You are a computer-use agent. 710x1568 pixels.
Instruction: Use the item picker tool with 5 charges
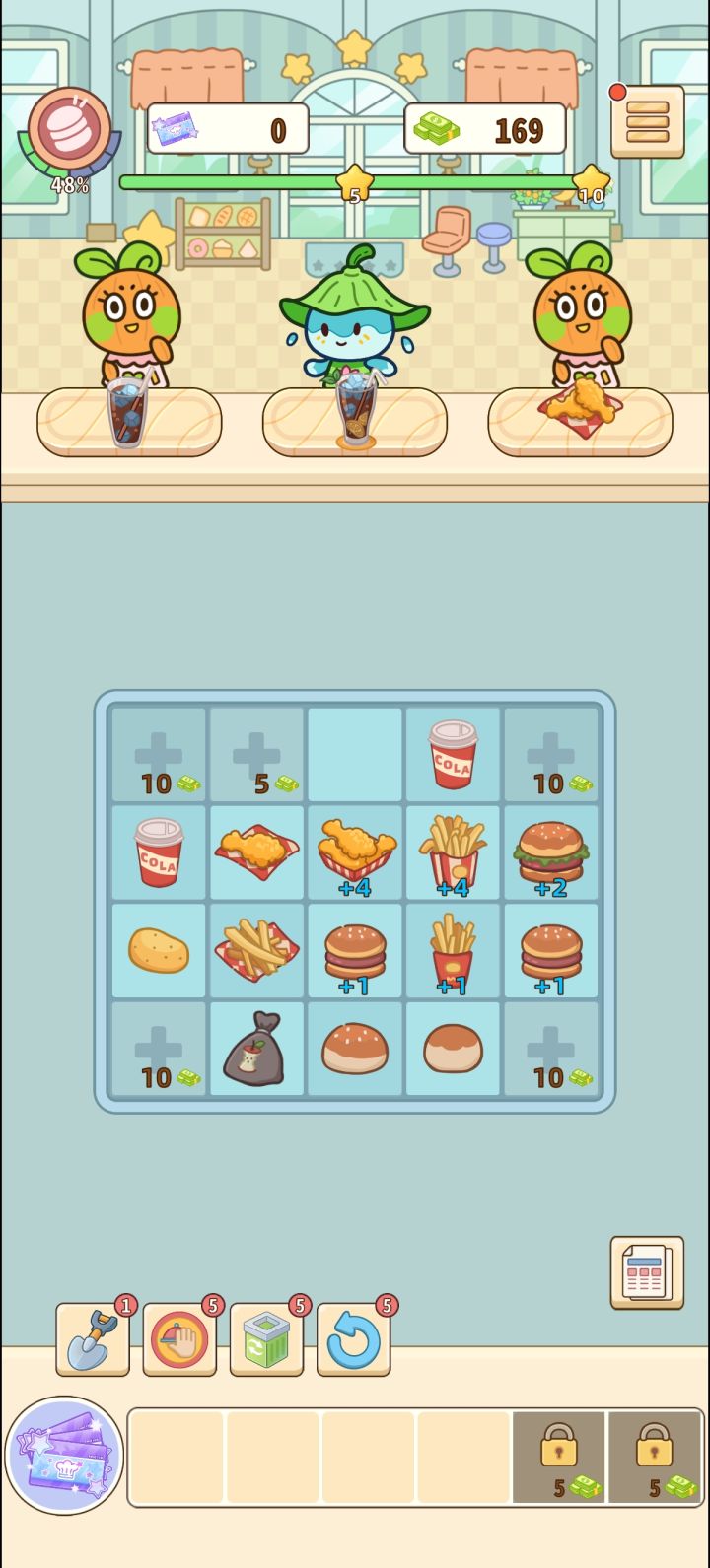(x=179, y=1338)
